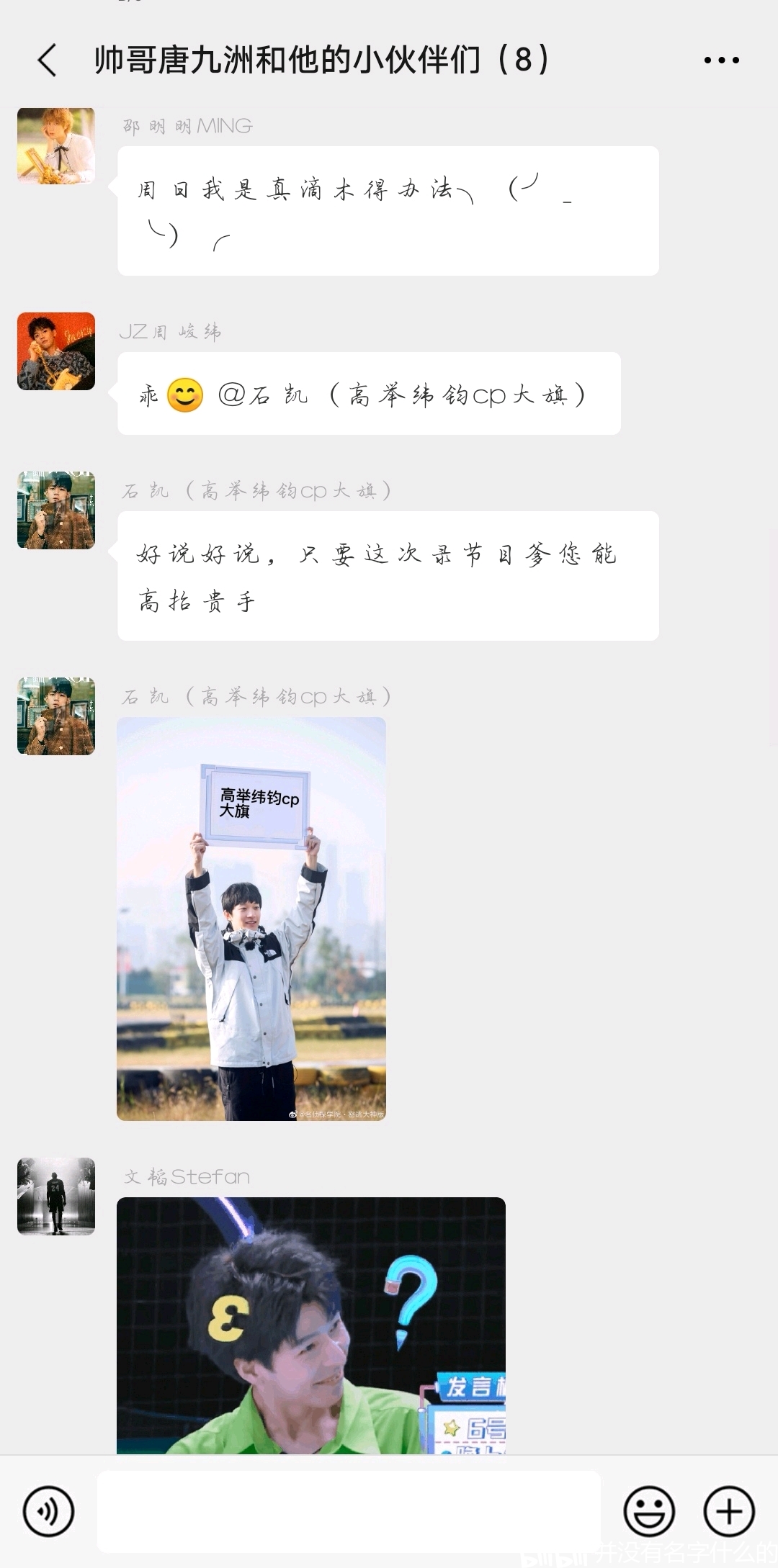Go back from the group chat

click(48, 60)
